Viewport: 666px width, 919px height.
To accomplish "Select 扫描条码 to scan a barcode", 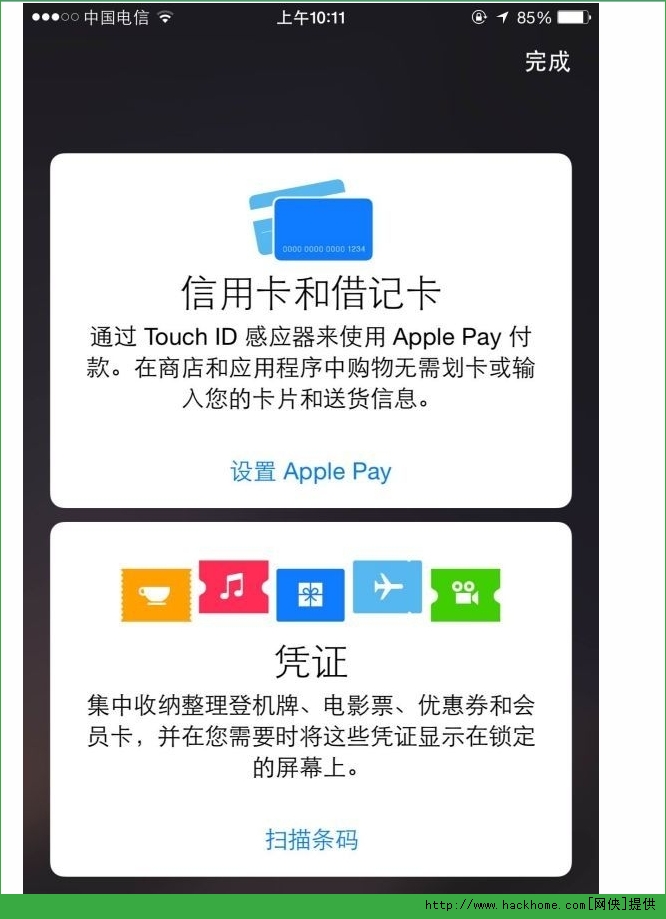I will [311, 839].
